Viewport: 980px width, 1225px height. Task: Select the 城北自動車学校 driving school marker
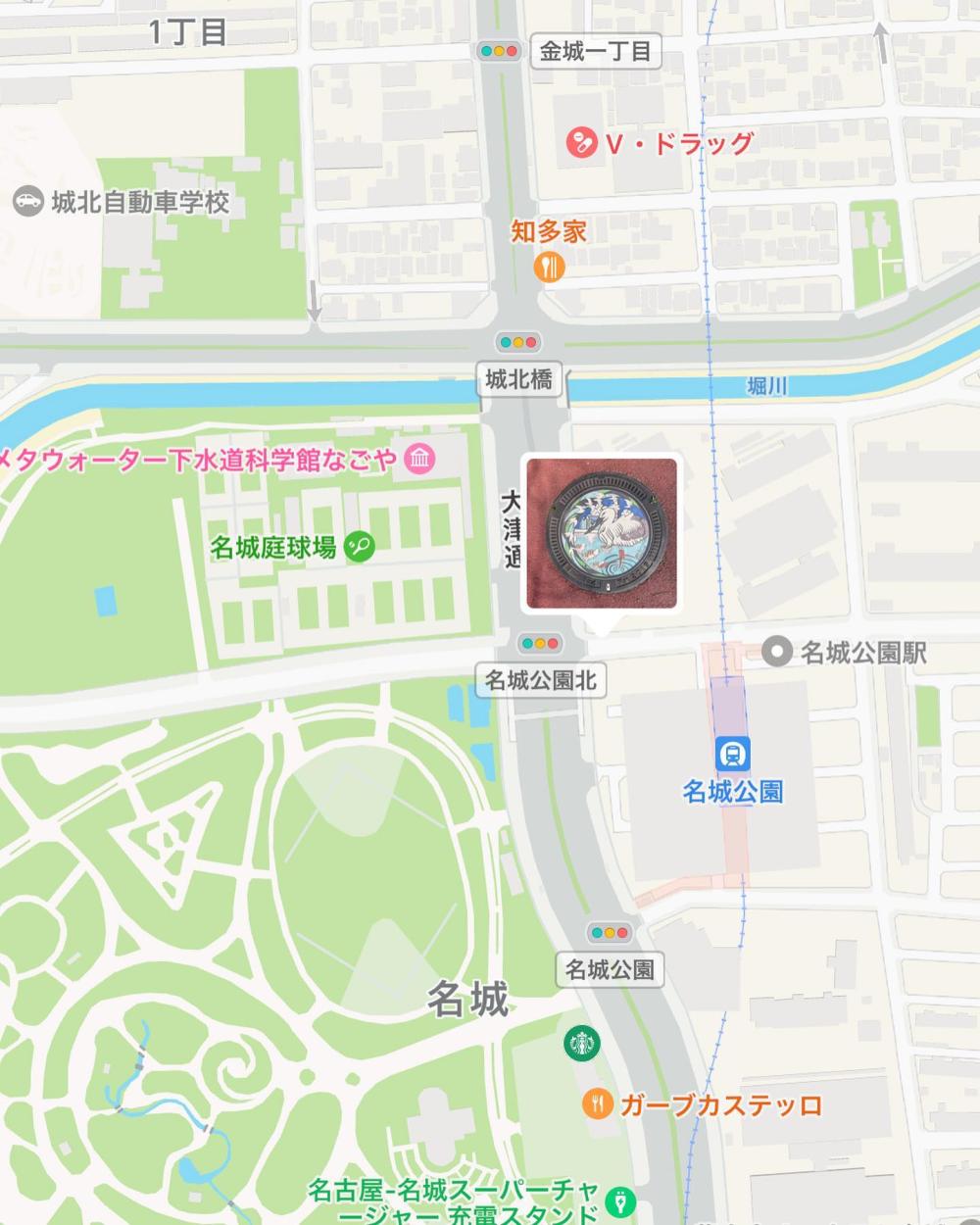pos(26,202)
